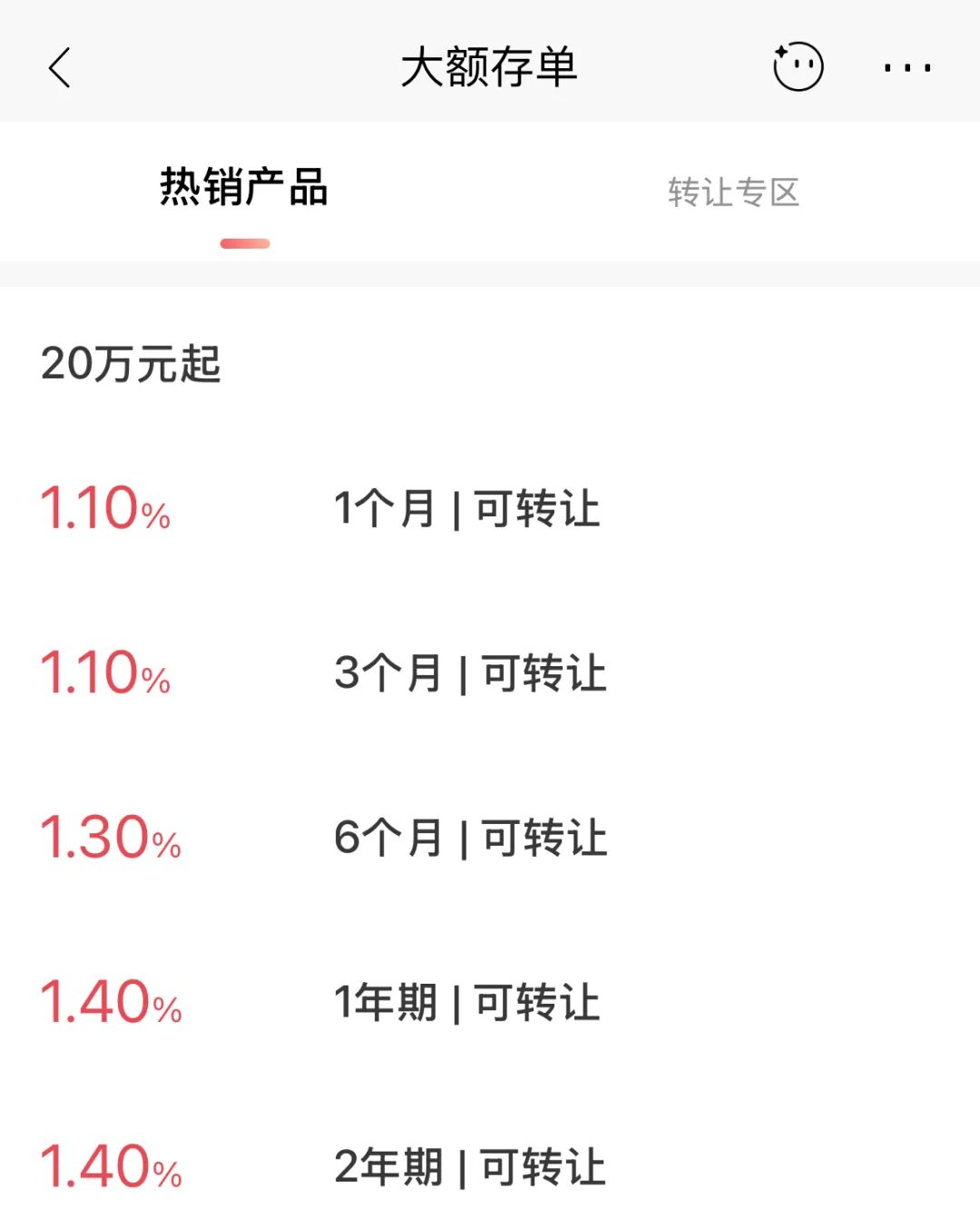Select the 热销产品 tab
Screen dimensions: 980x1227
[244, 189]
